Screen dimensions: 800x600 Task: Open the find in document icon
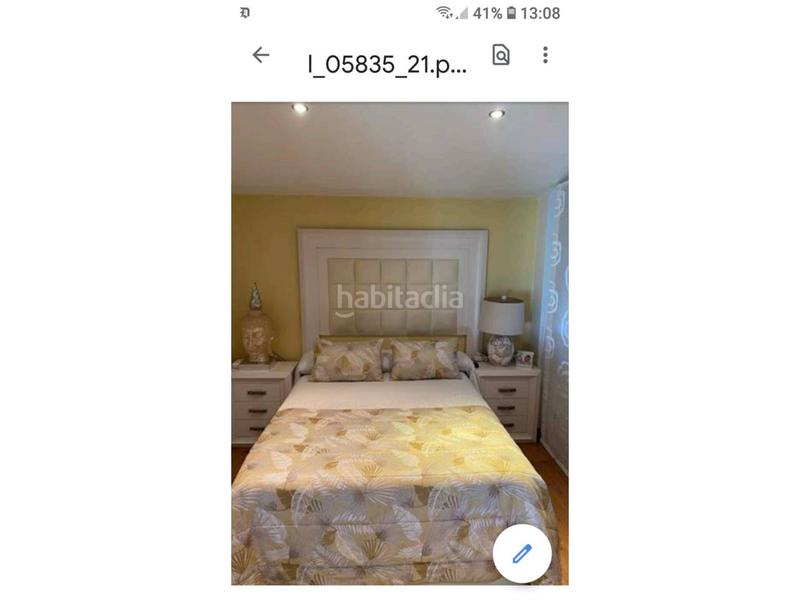(501, 55)
